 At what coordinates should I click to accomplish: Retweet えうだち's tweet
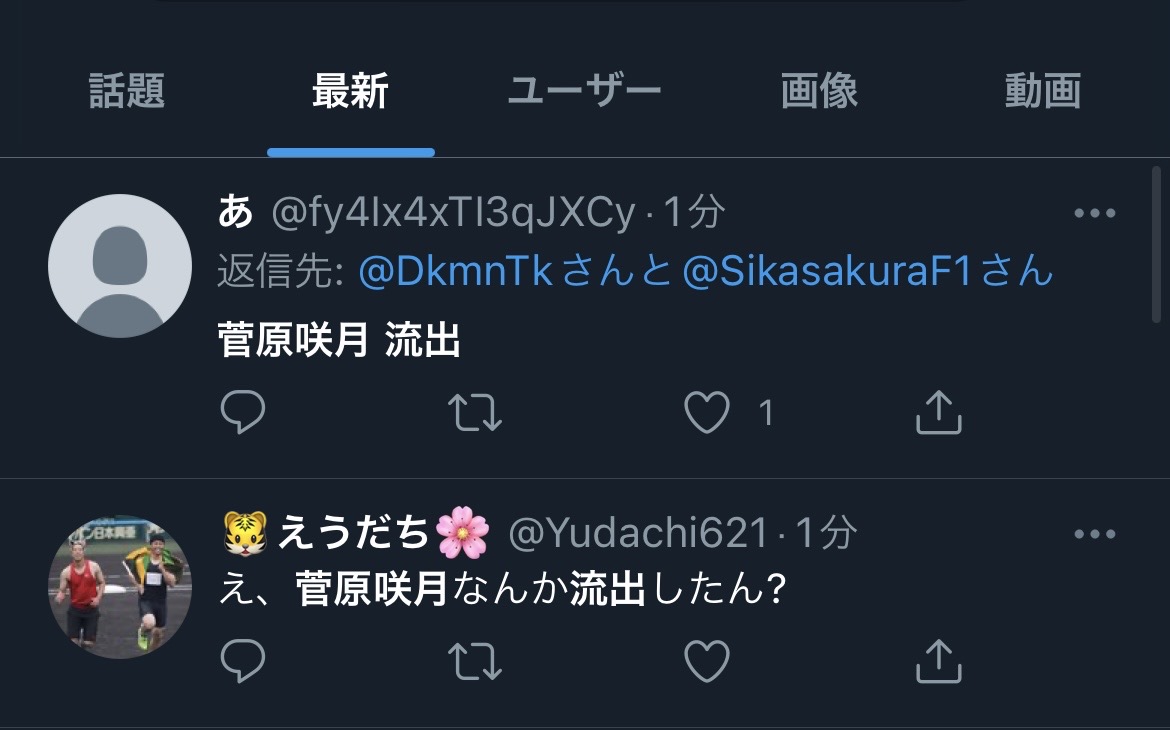[x=475, y=661]
